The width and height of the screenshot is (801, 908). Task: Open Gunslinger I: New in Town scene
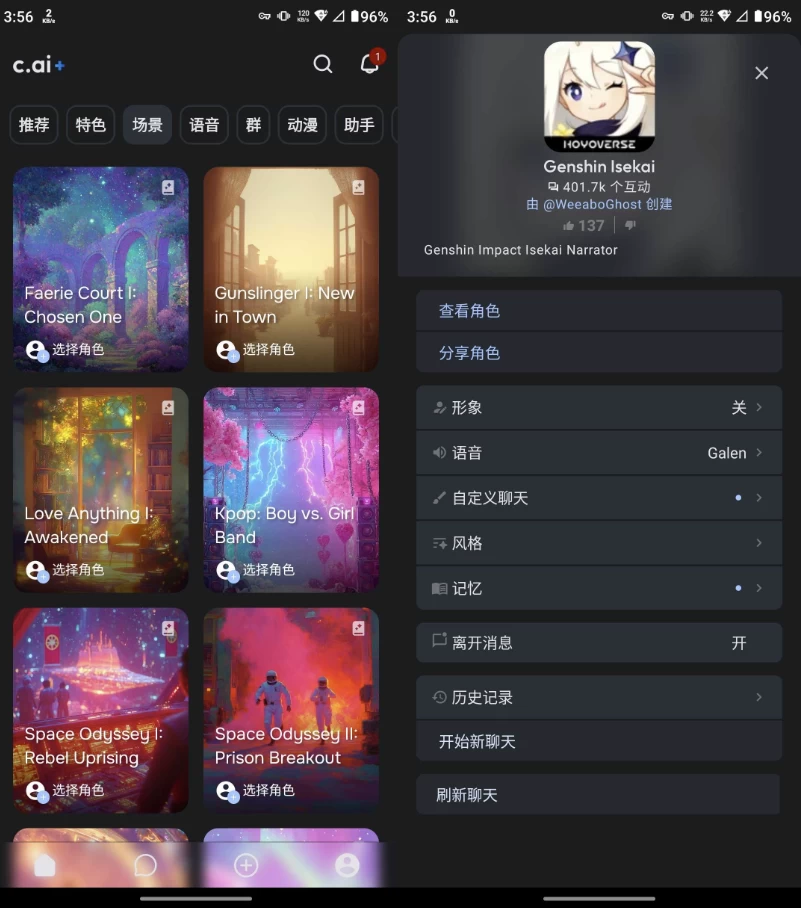click(x=291, y=269)
